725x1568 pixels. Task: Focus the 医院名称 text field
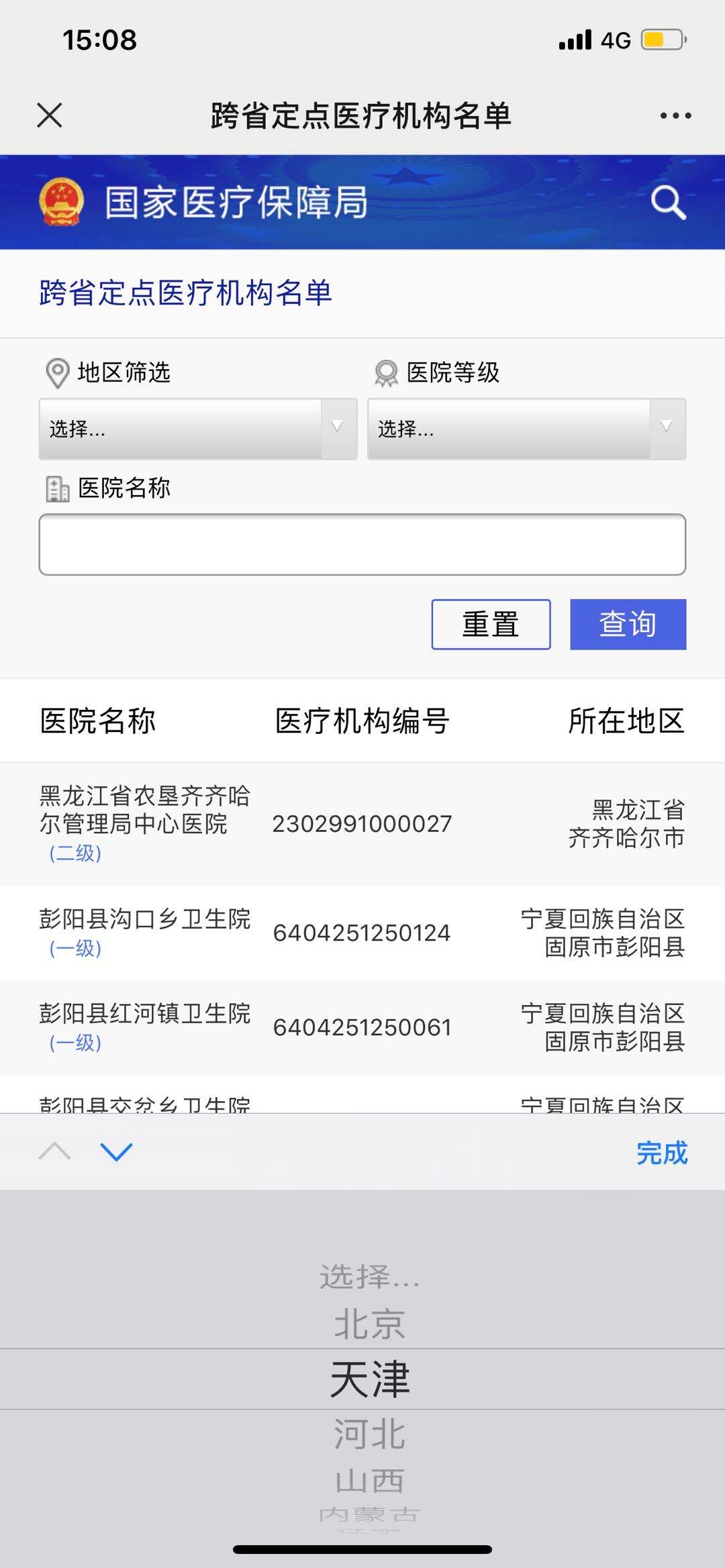362,545
